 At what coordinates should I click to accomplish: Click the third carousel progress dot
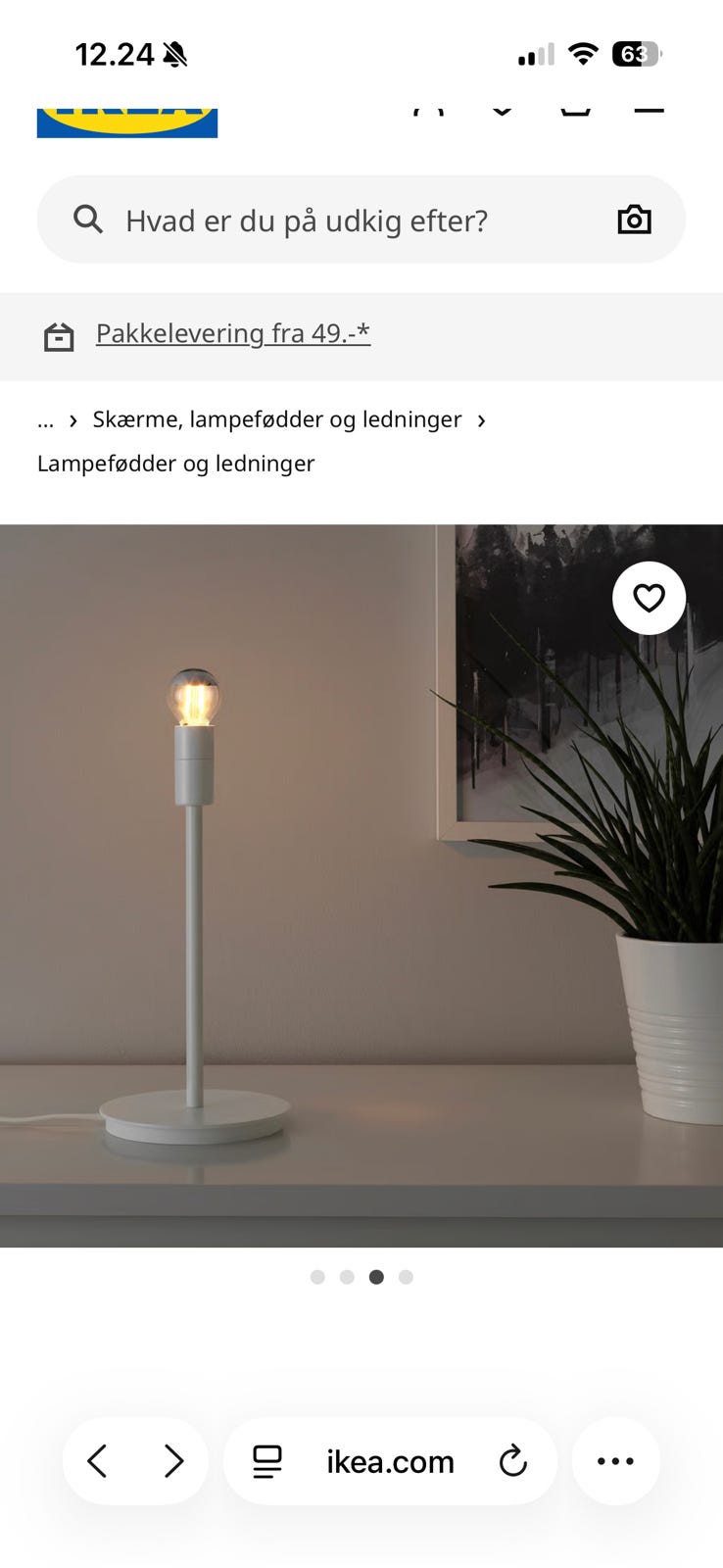(376, 1277)
